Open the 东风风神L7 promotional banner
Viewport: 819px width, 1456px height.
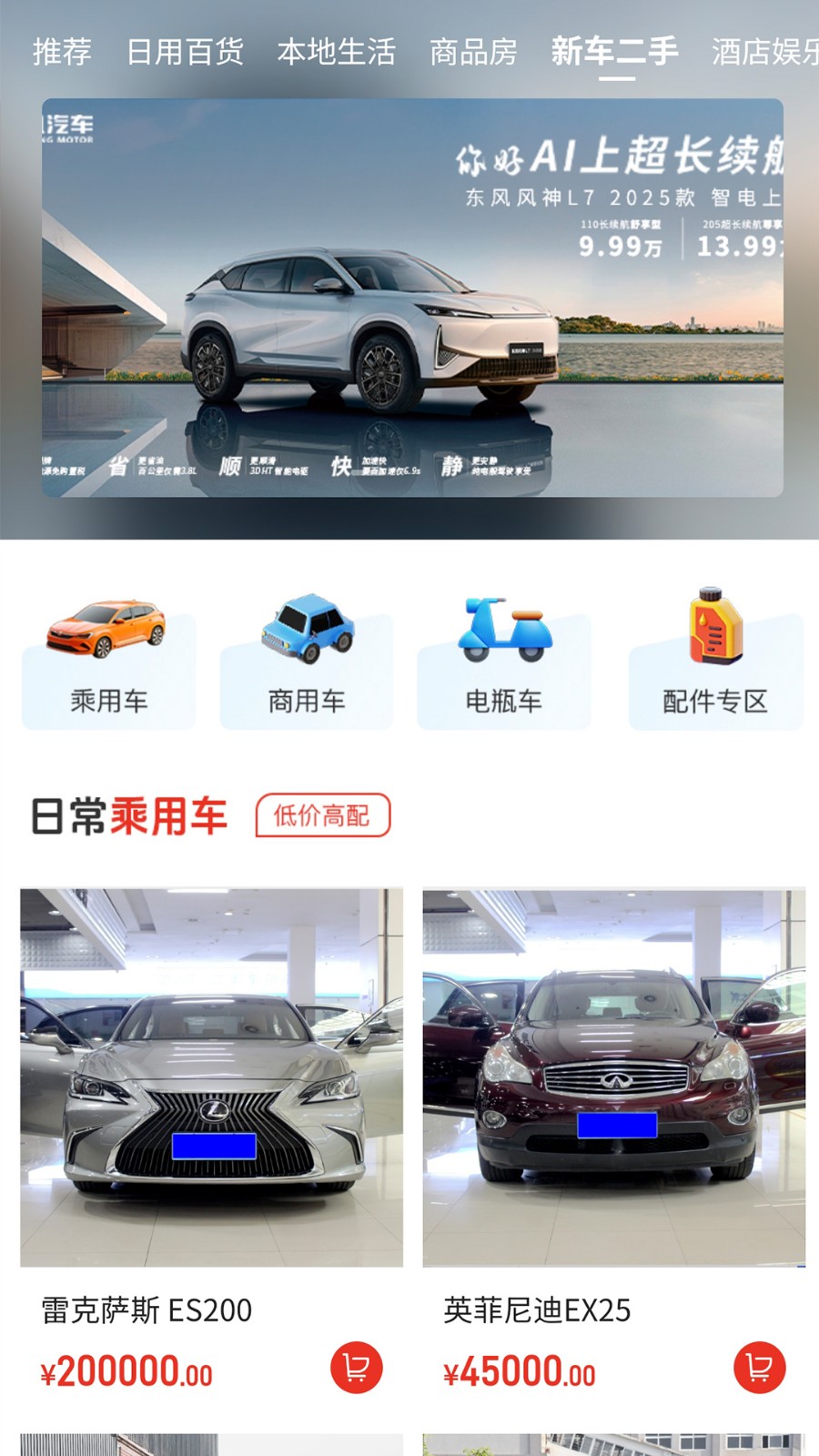coord(412,298)
